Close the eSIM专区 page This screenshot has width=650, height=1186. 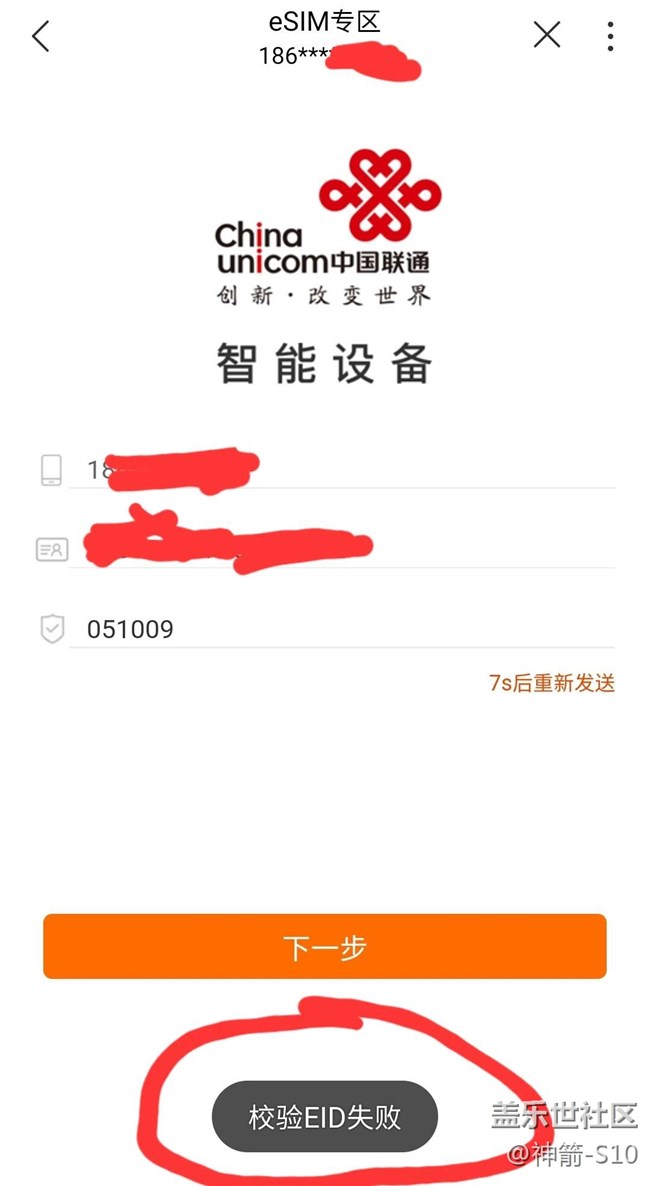point(546,36)
